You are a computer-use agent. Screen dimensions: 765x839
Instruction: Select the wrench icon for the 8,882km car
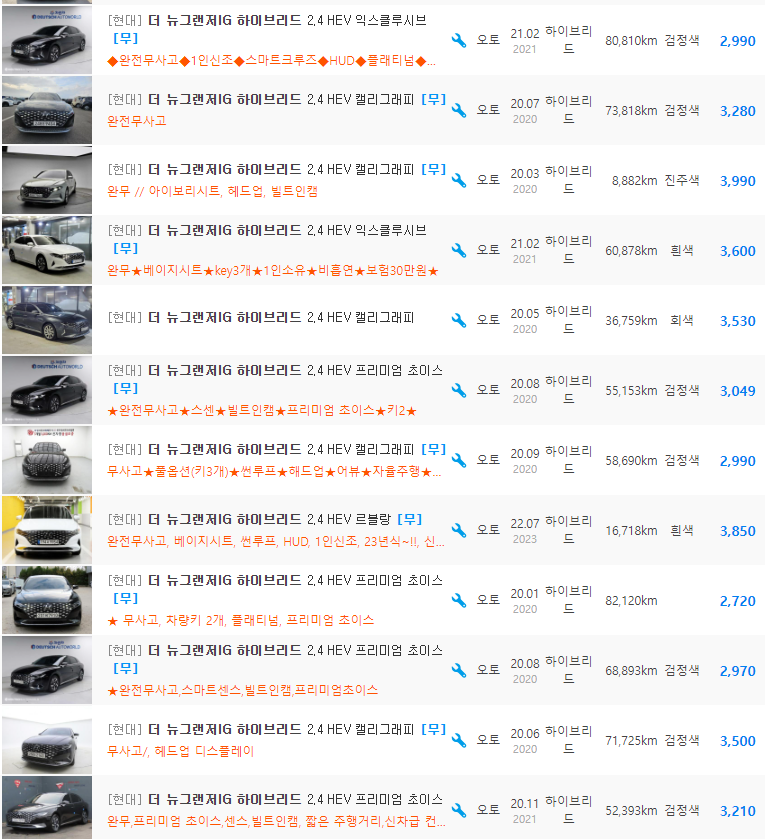(x=458, y=182)
